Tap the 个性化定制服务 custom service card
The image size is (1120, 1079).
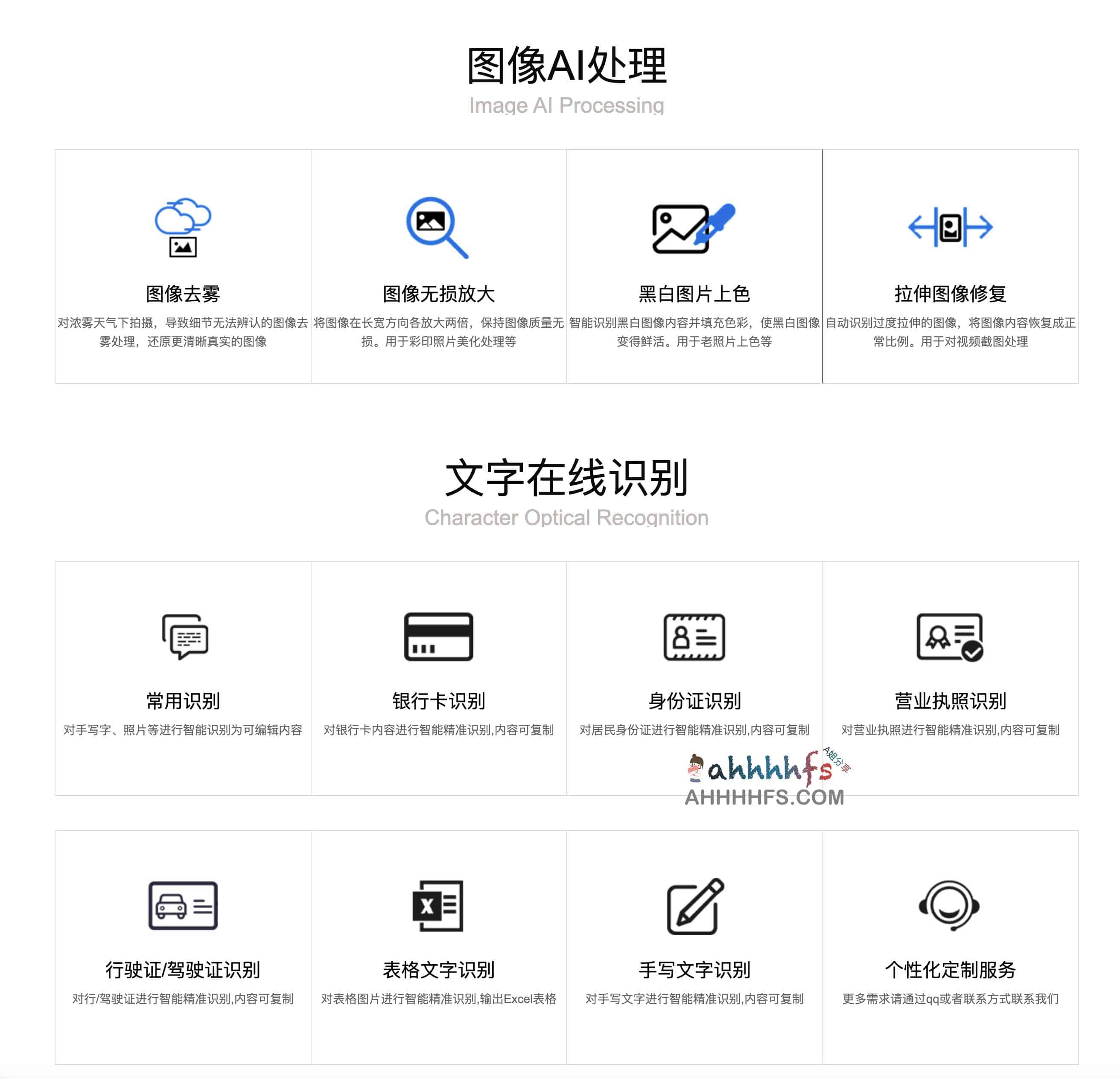pyautogui.click(x=950, y=947)
